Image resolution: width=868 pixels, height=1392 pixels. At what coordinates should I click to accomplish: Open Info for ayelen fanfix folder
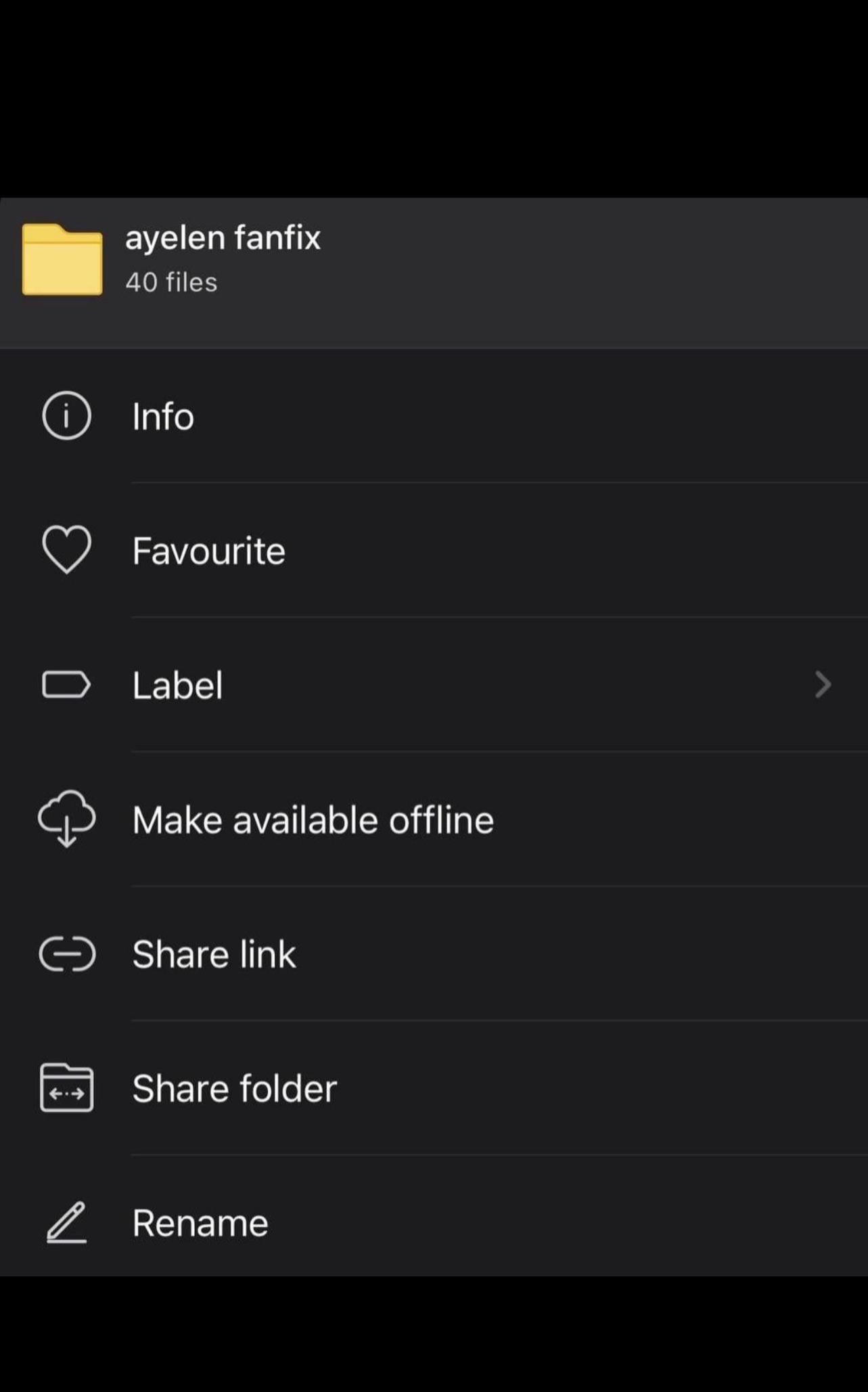pos(163,416)
